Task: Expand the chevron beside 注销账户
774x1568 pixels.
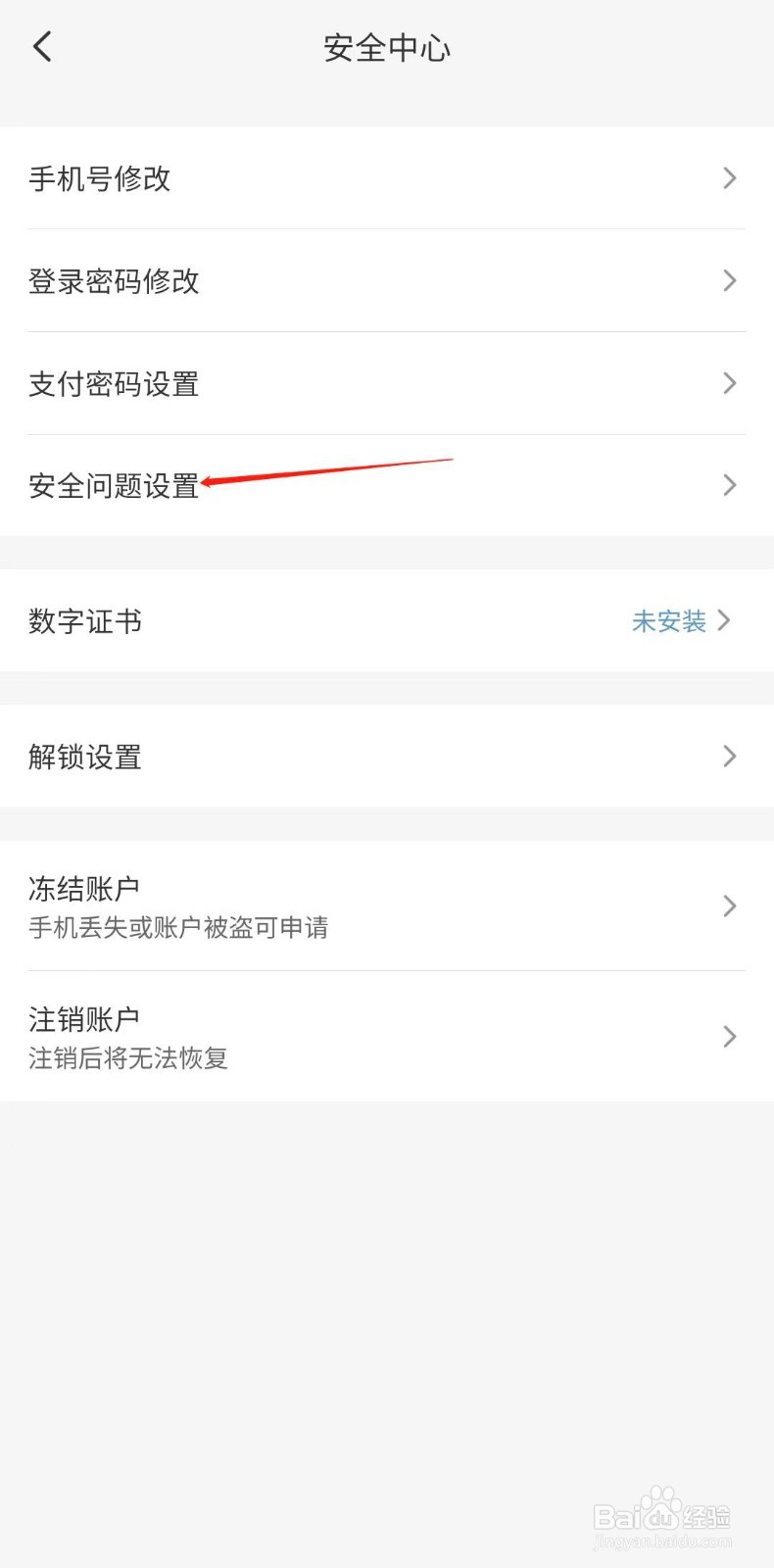Action: pyautogui.click(x=729, y=1036)
